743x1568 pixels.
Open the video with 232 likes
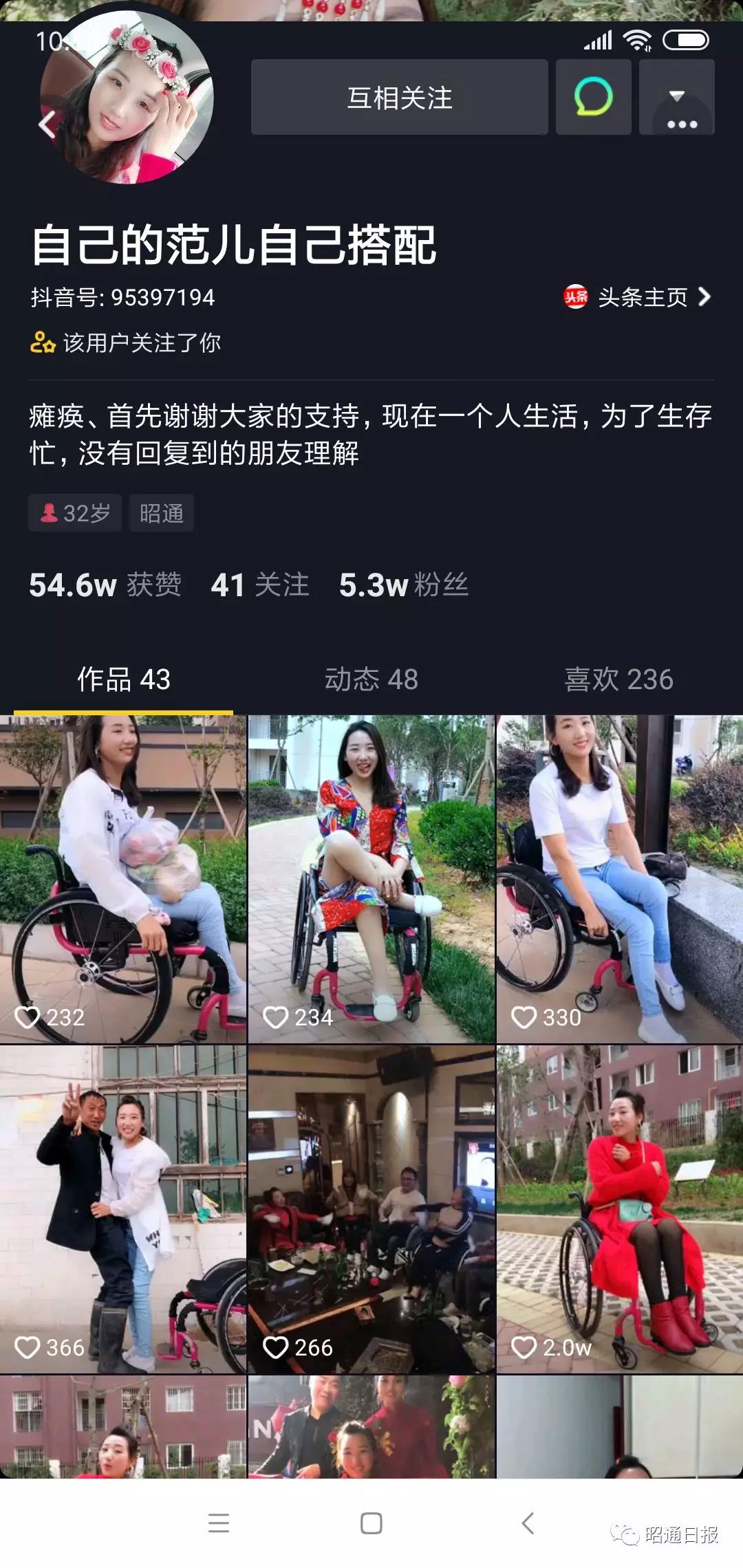(x=122, y=879)
